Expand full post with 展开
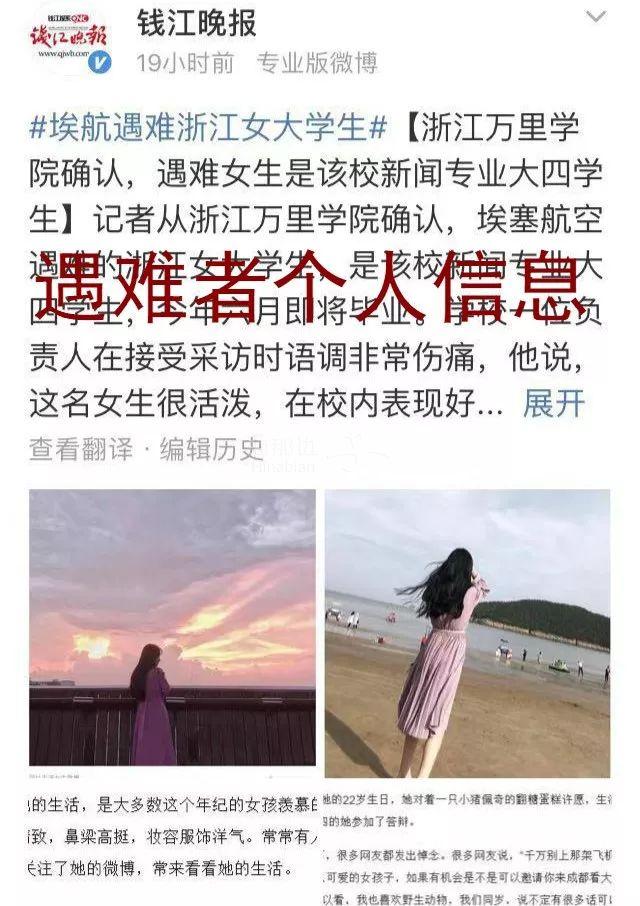Viewport: 640px width, 906px height. click(x=553, y=404)
